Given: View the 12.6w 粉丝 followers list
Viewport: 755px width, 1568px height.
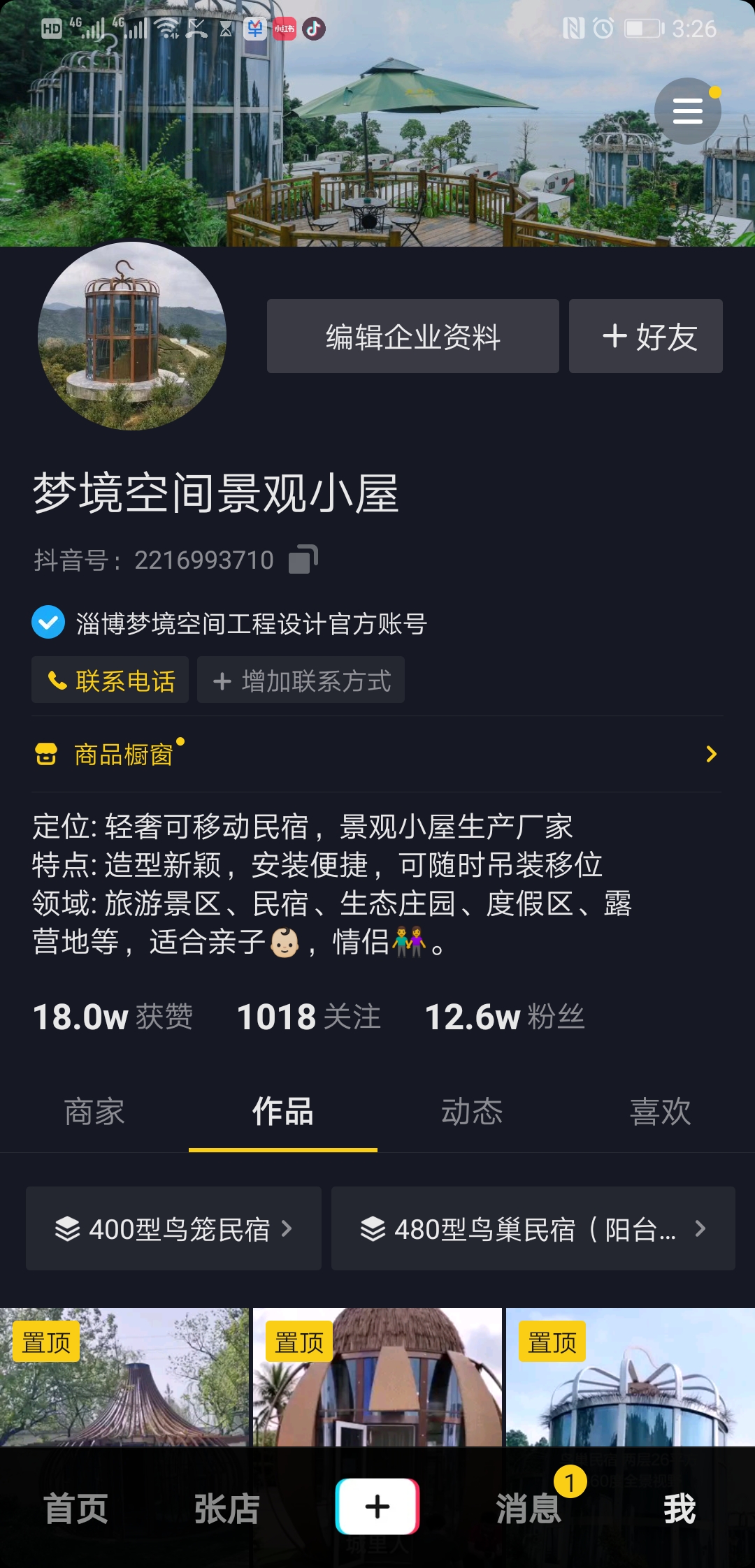Looking at the screenshot, I should (504, 1017).
